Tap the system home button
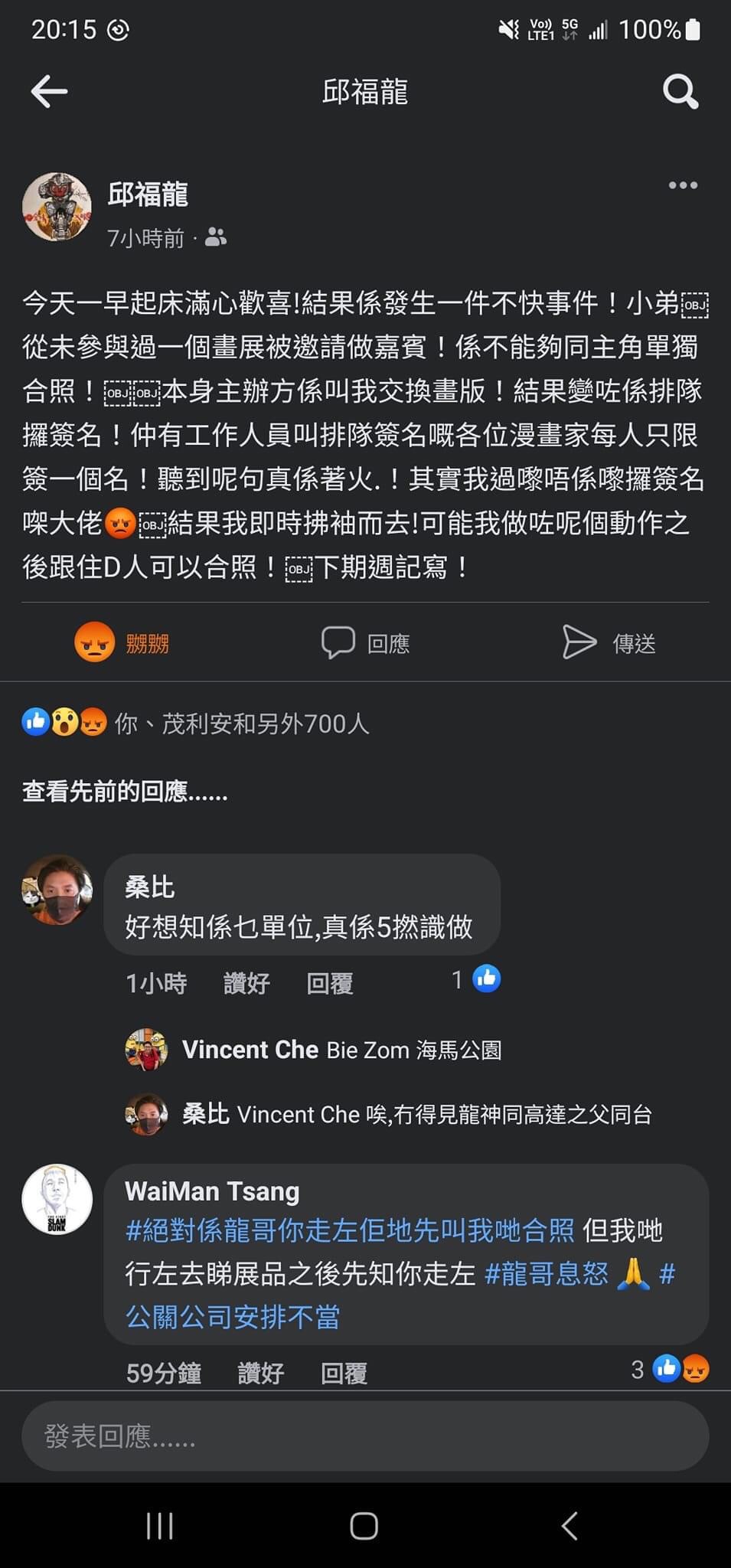This screenshot has width=731, height=1568. [x=364, y=1526]
